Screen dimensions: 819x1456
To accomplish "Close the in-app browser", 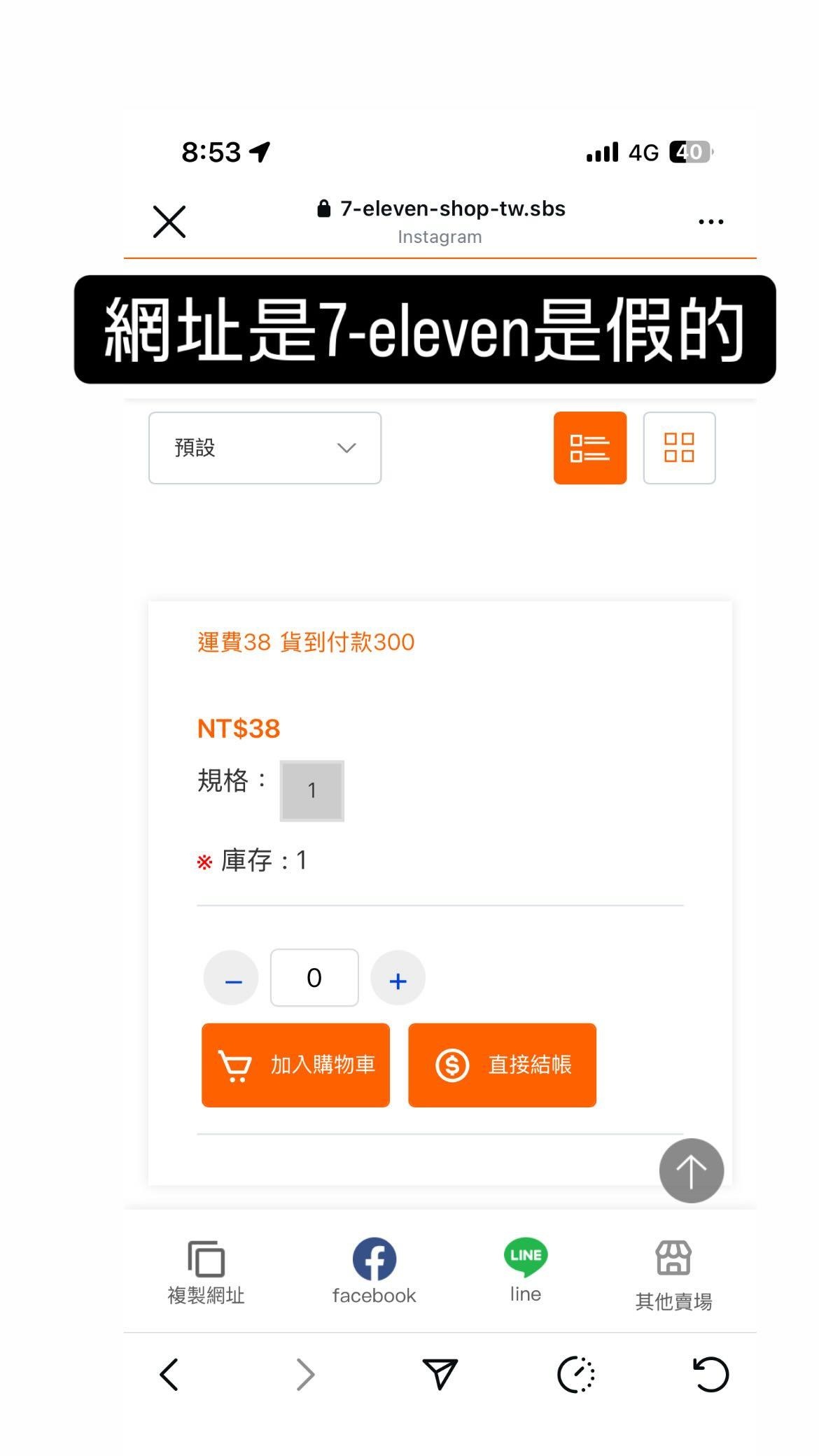I will tap(169, 222).
